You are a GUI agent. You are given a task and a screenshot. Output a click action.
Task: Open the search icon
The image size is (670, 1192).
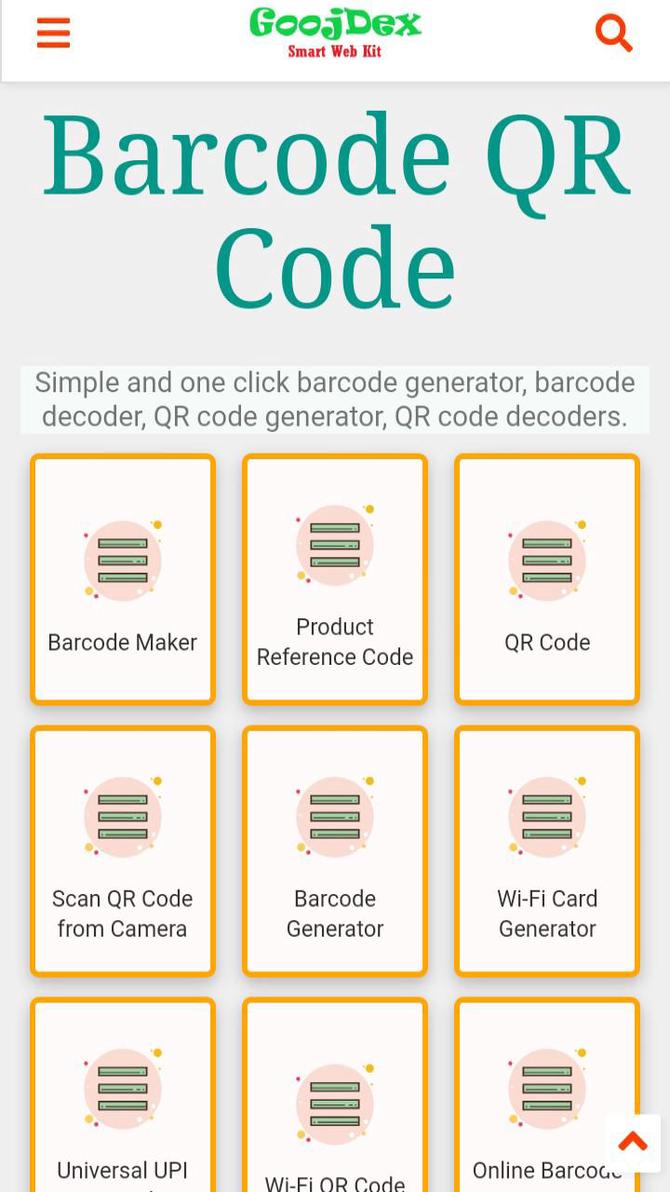point(613,33)
